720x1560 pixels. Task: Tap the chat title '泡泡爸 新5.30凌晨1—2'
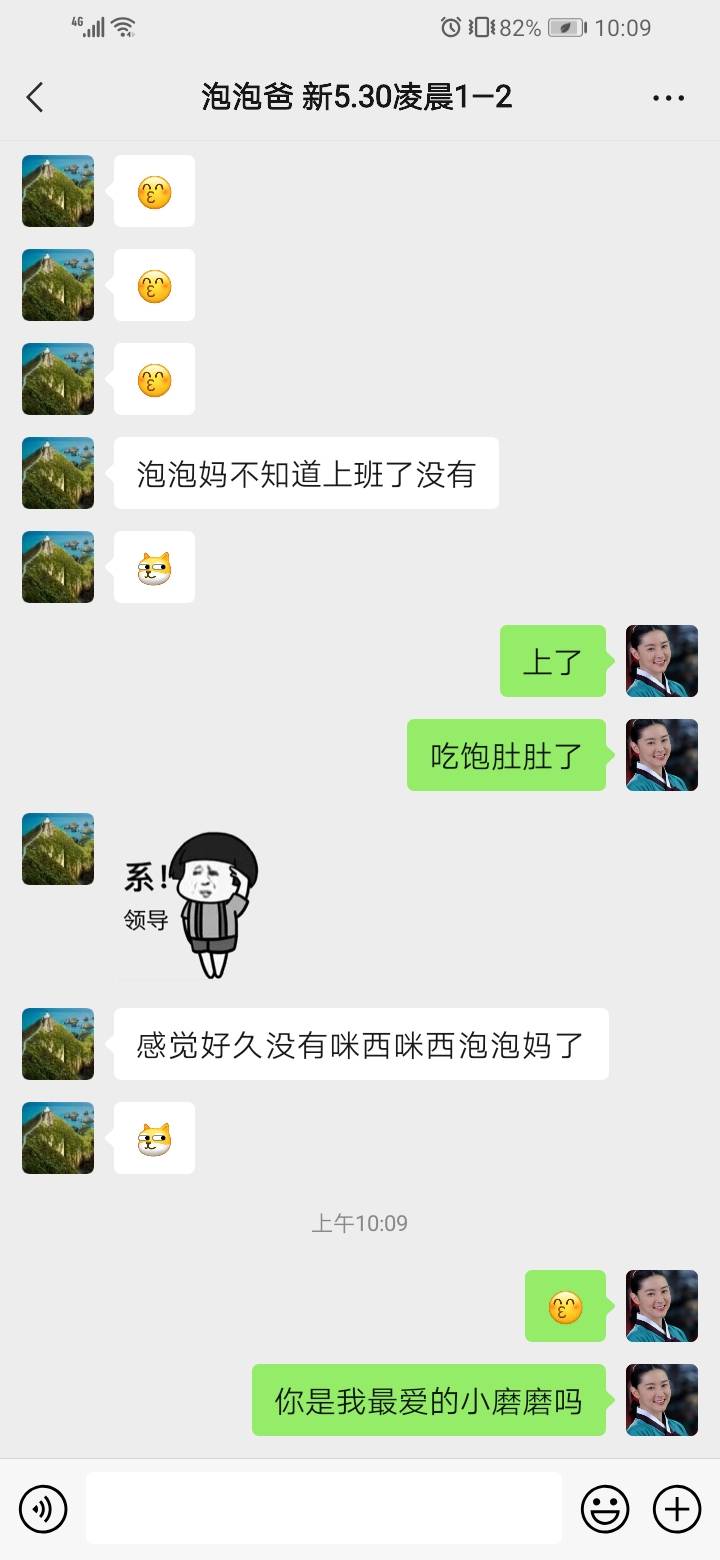360,97
